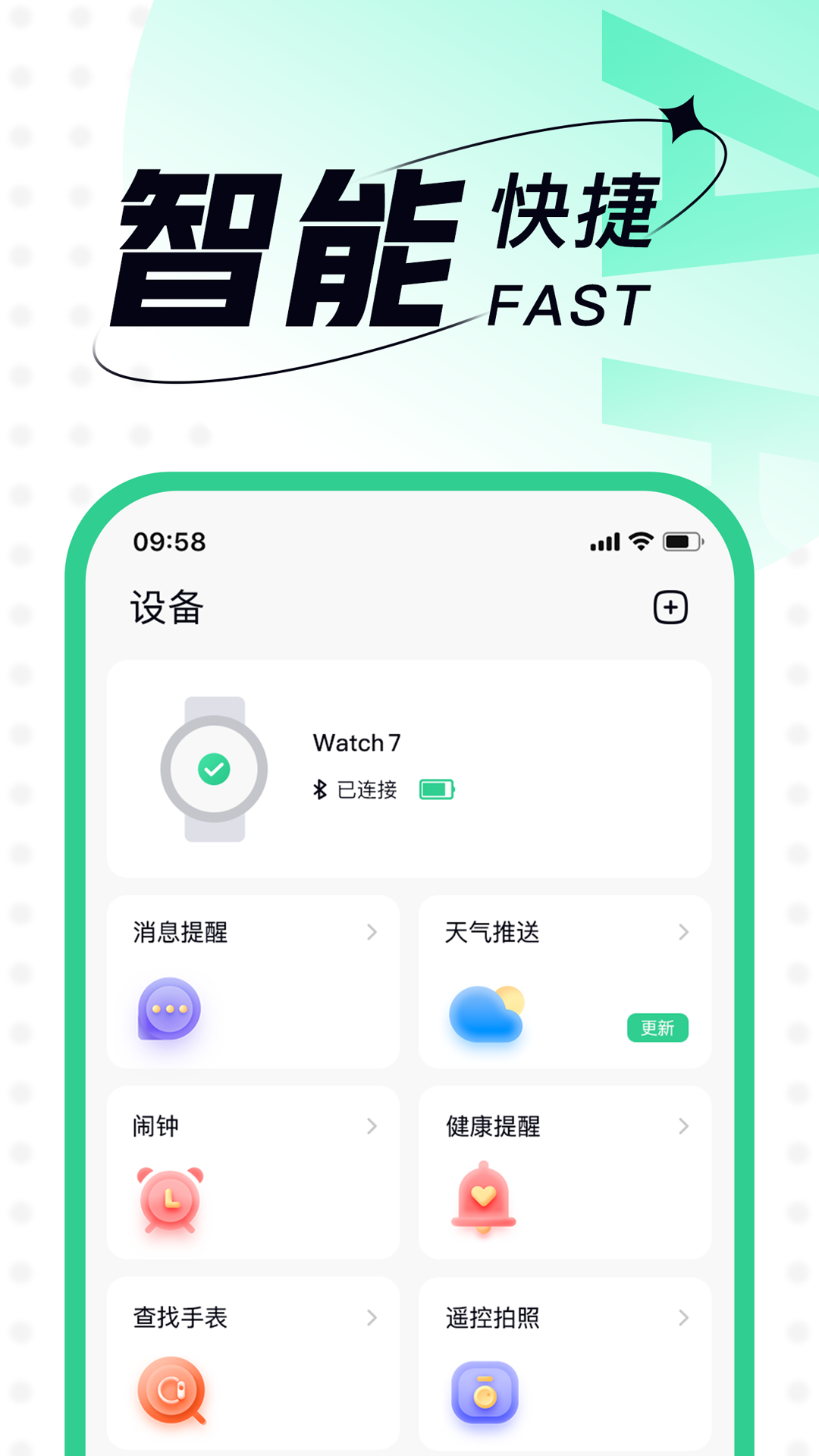819x1456 pixels.
Task: Select the 设备 page title
Action: (166, 607)
